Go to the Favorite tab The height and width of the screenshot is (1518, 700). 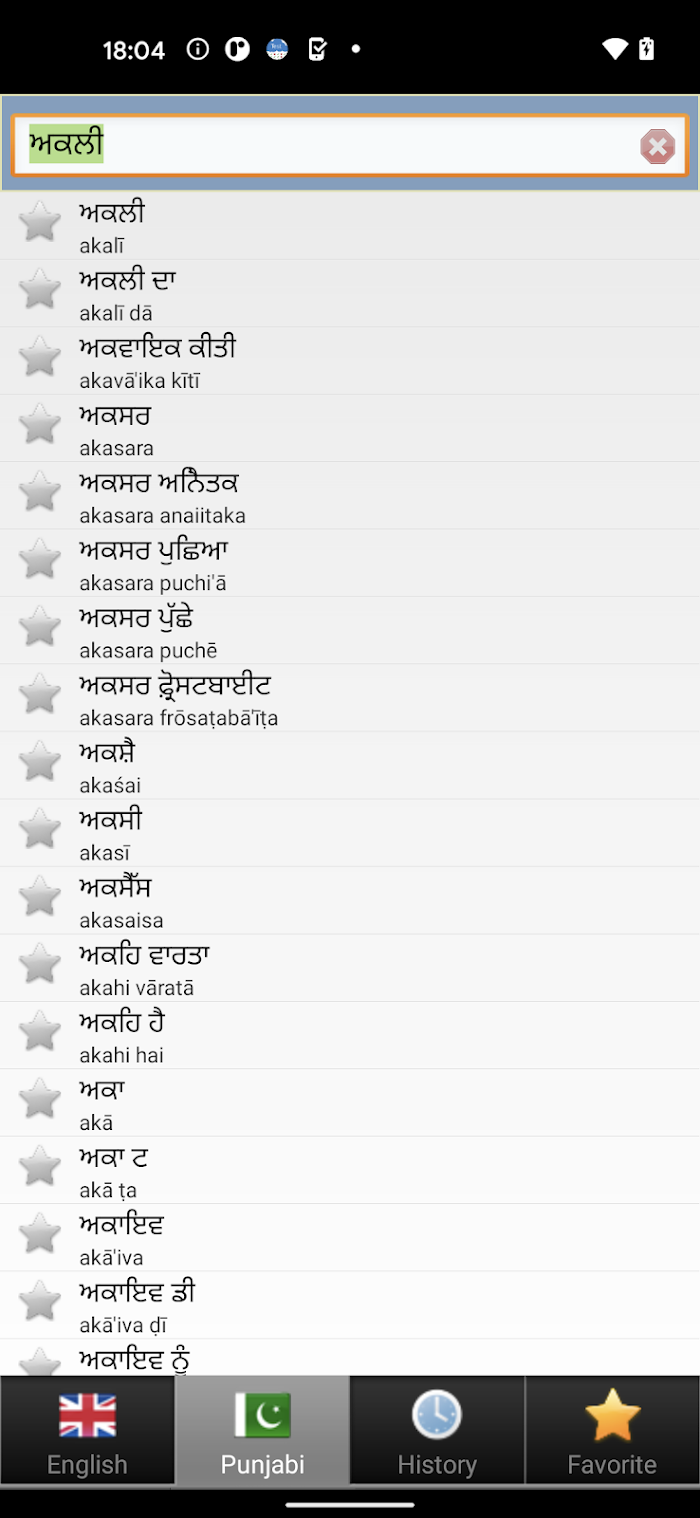coord(612,1430)
